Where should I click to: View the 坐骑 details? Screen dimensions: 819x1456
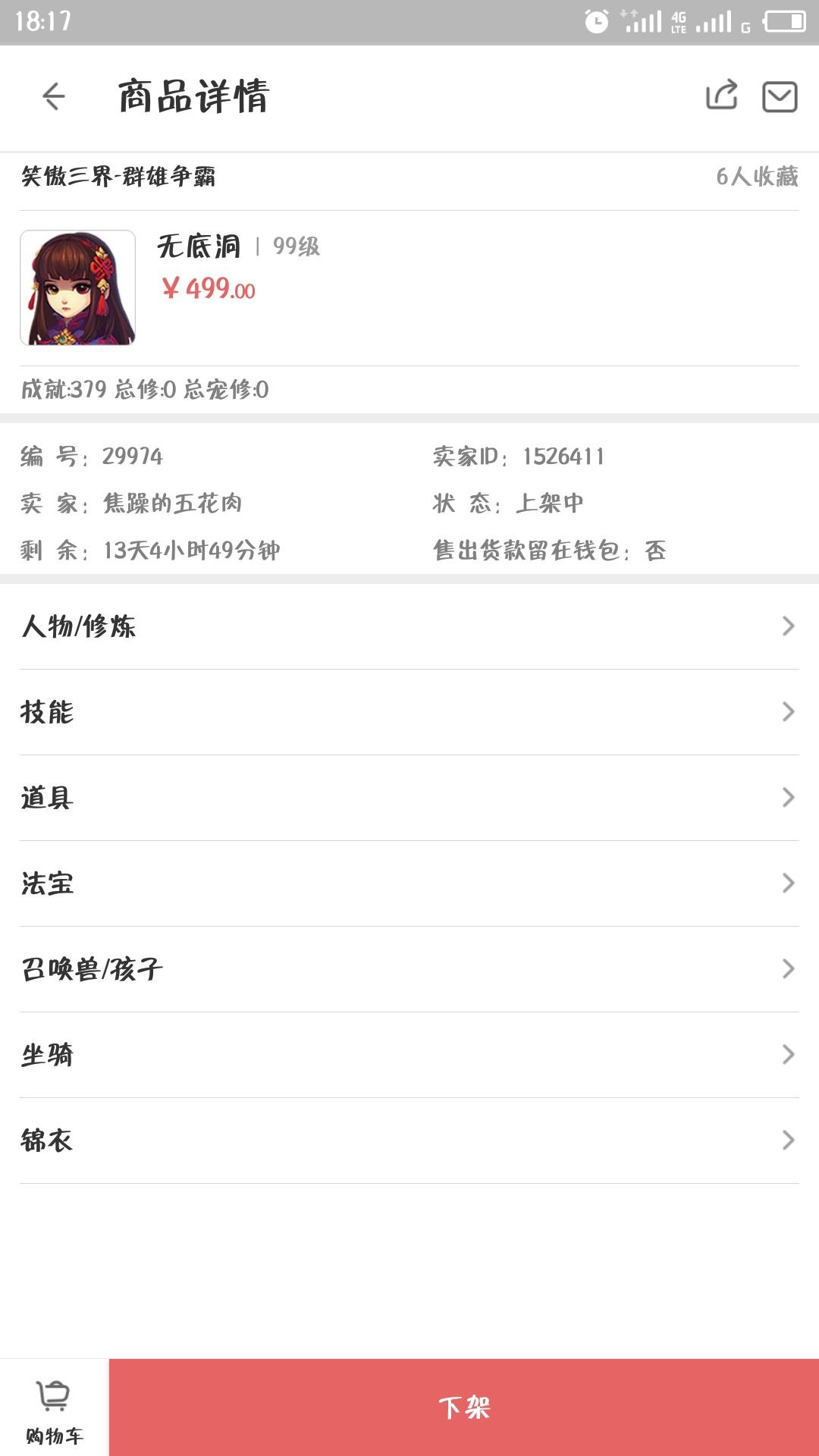point(409,1055)
